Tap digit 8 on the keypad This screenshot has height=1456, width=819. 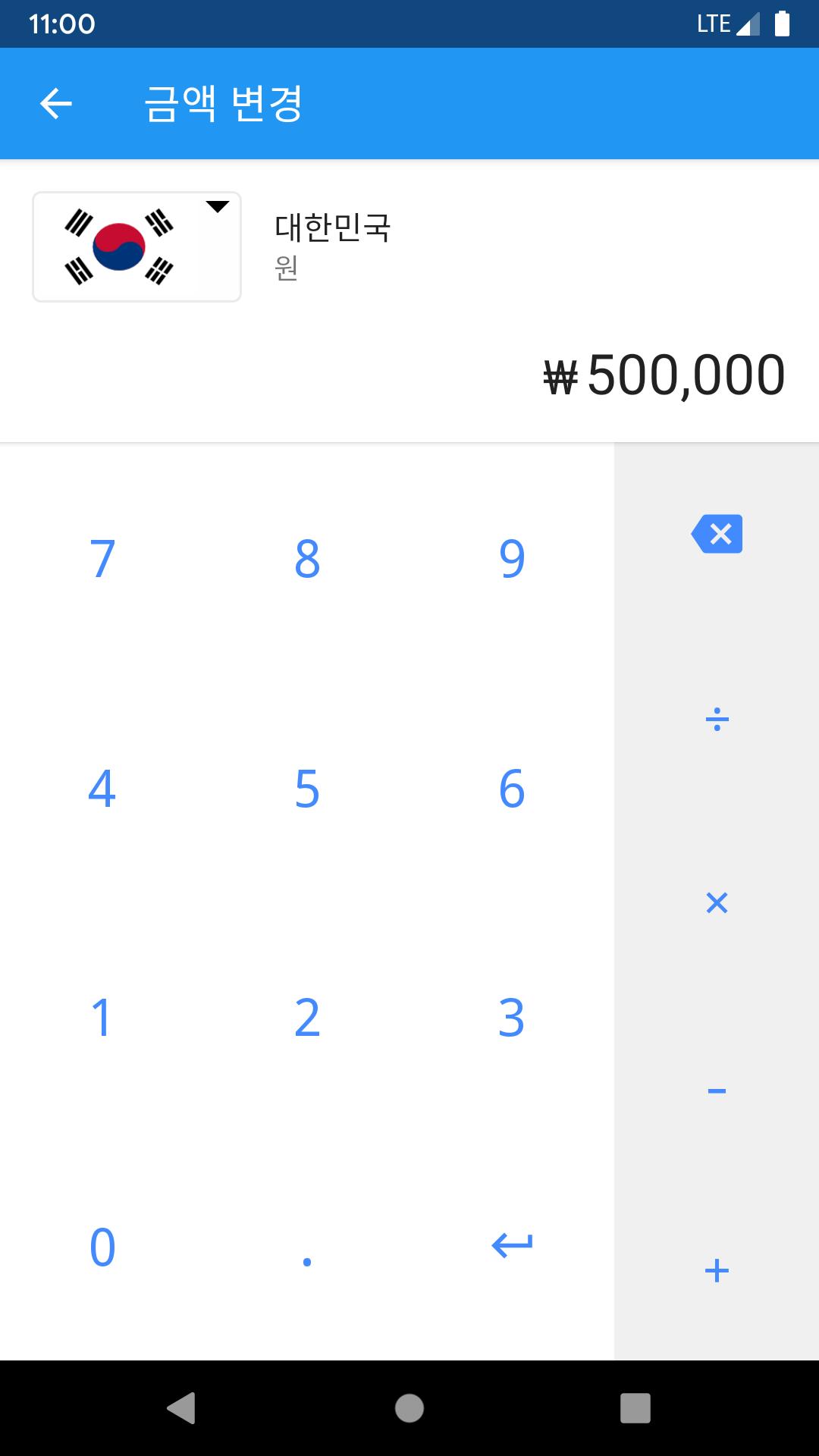(x=307, y=559)
